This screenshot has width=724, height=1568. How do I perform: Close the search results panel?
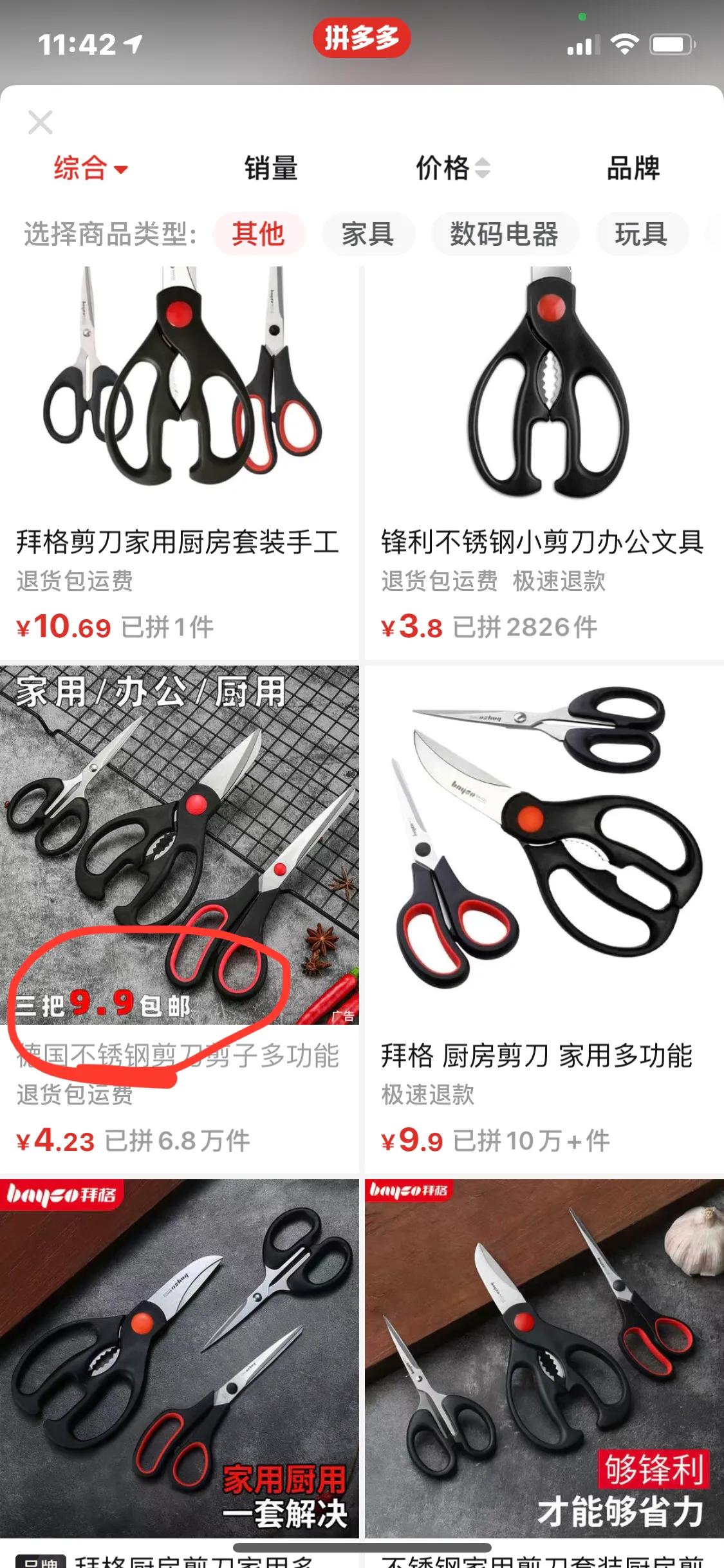(41, 122)
